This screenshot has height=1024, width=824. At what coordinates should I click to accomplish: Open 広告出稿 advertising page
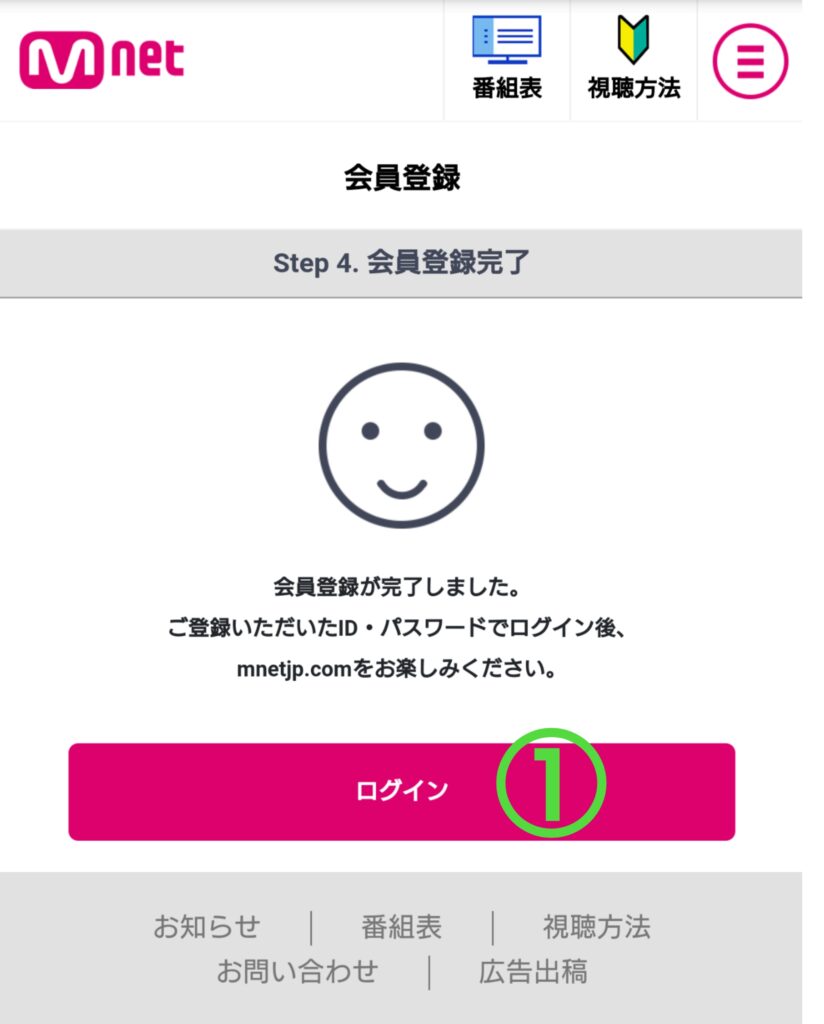pos(533,971)
